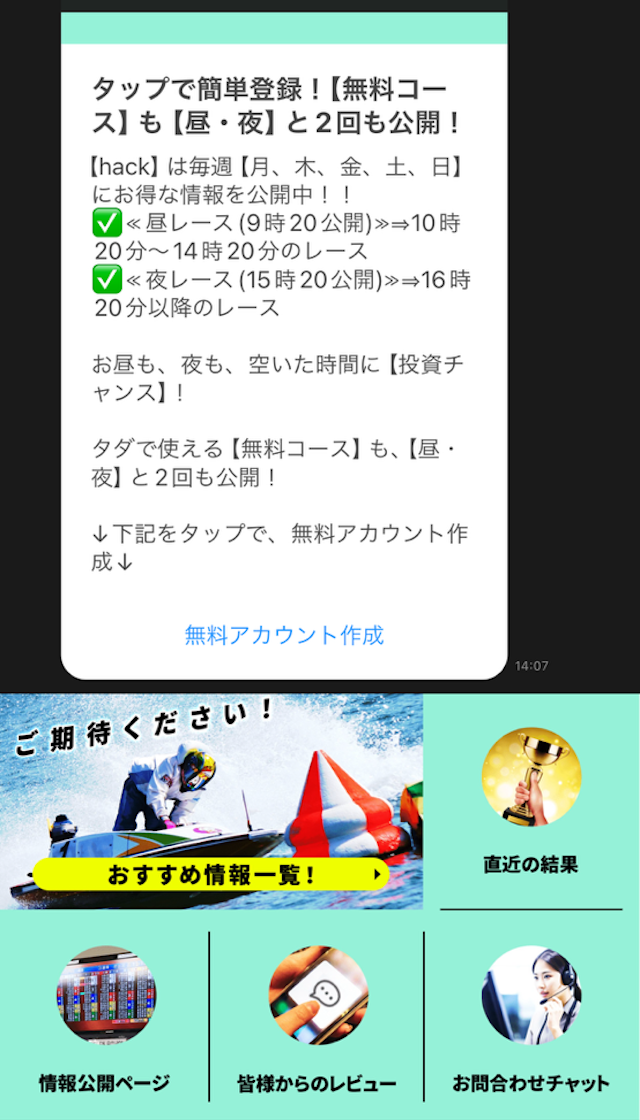Open the おすすめ情報一覧 boat race banner
Screen dimensions: 640x1120
pos(211,802)
